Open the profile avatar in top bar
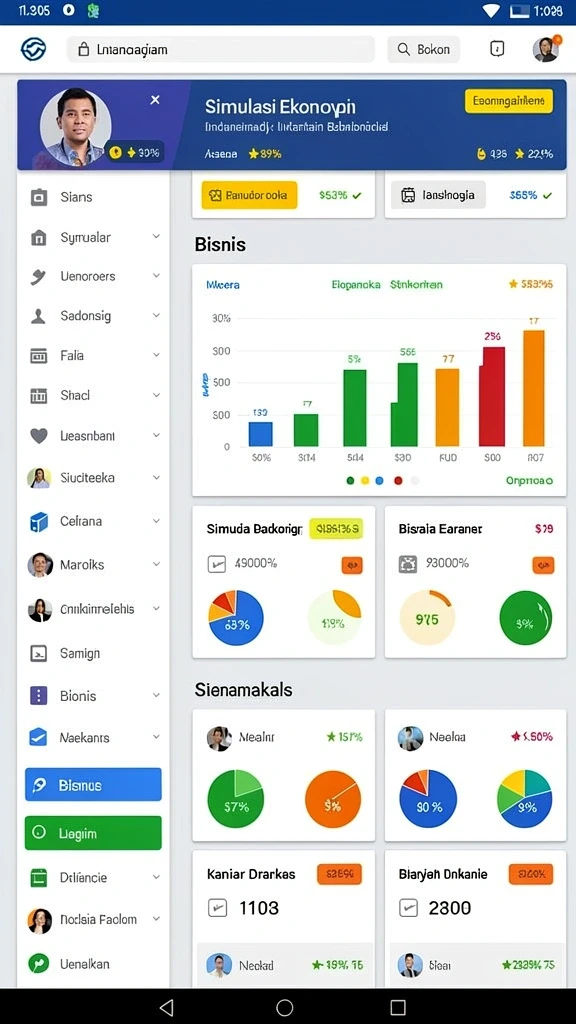 545,49
